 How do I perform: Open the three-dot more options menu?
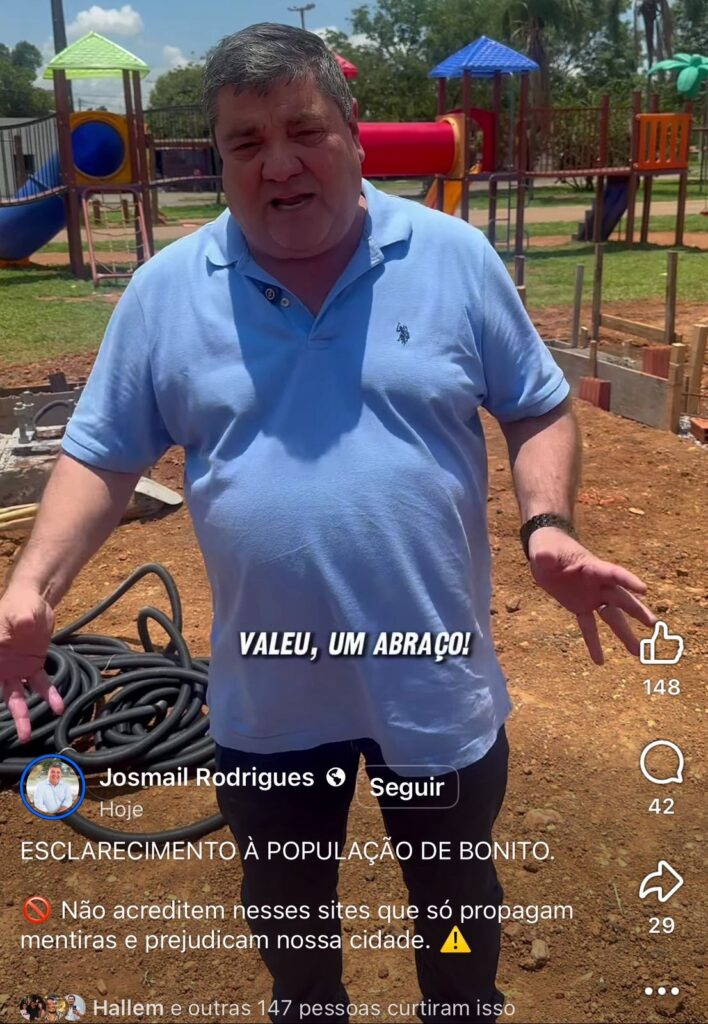(661, 991)
